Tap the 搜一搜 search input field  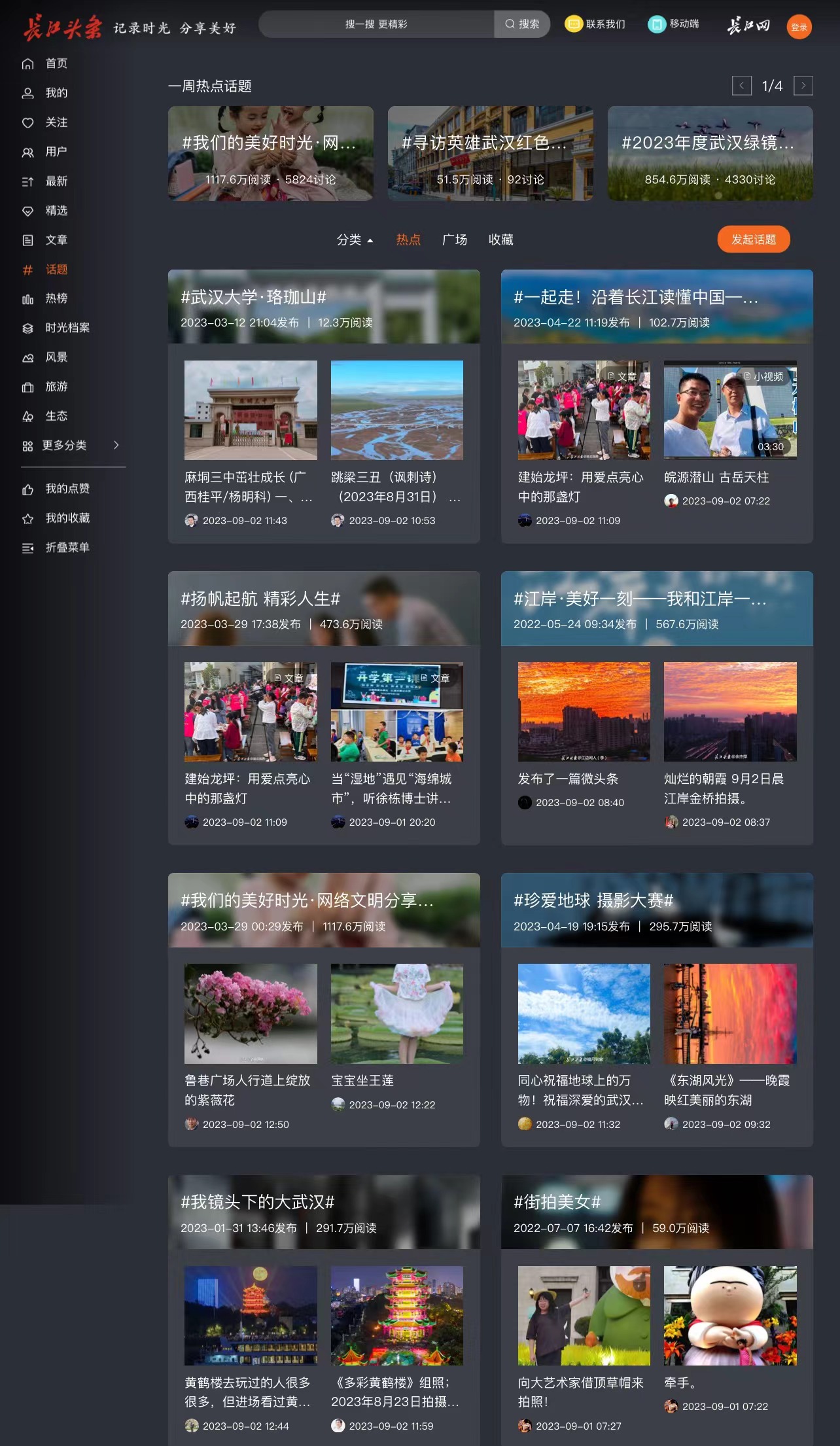coord(376,24)
